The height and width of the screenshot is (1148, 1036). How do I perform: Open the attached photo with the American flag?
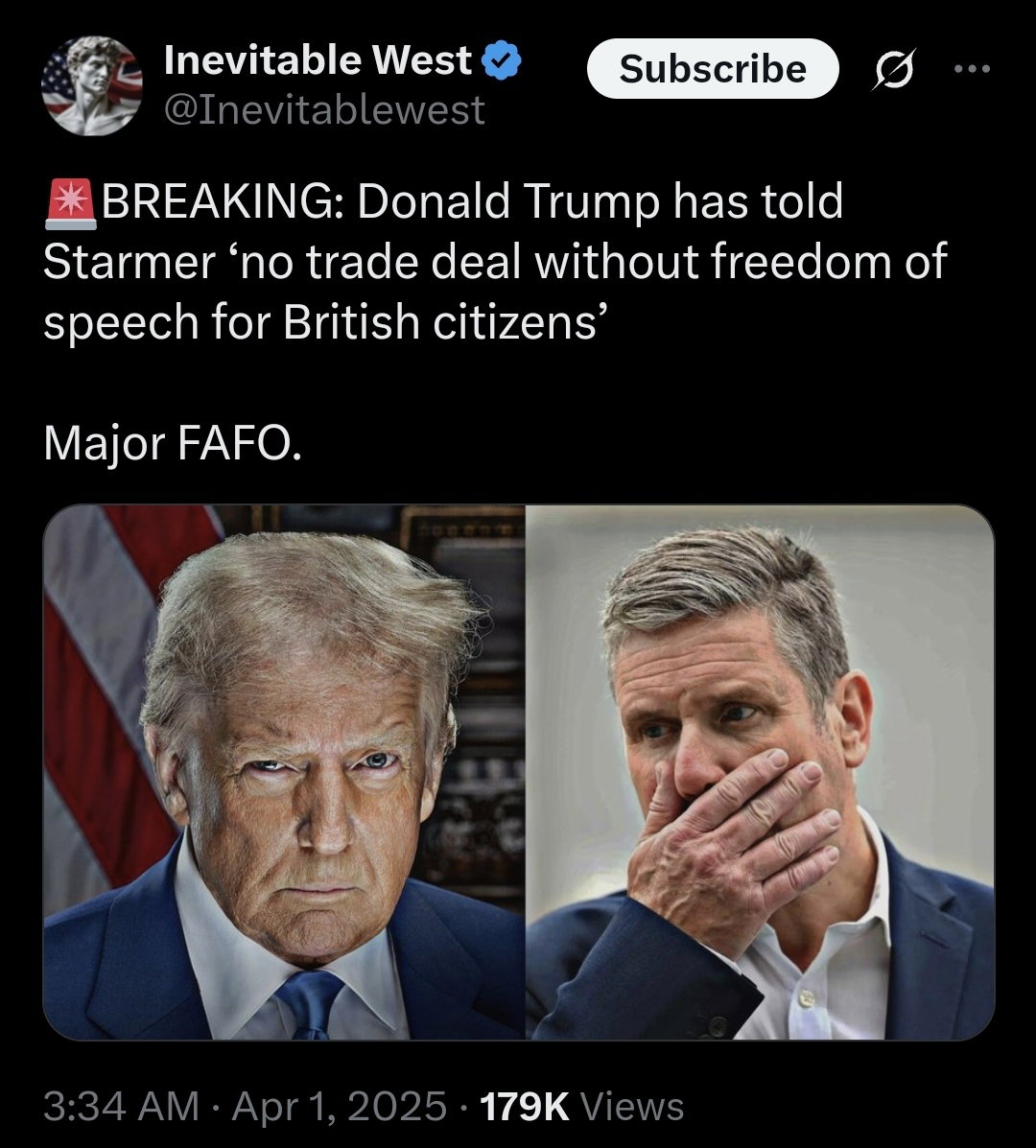285,772
